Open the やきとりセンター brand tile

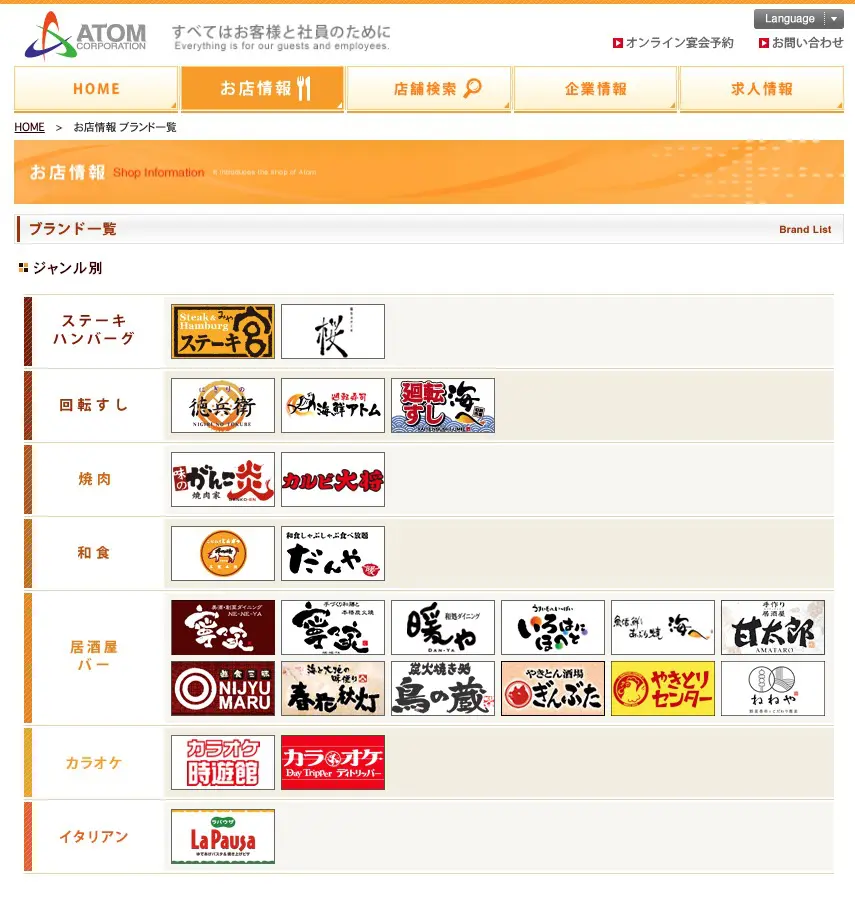[x=662, y=688]
